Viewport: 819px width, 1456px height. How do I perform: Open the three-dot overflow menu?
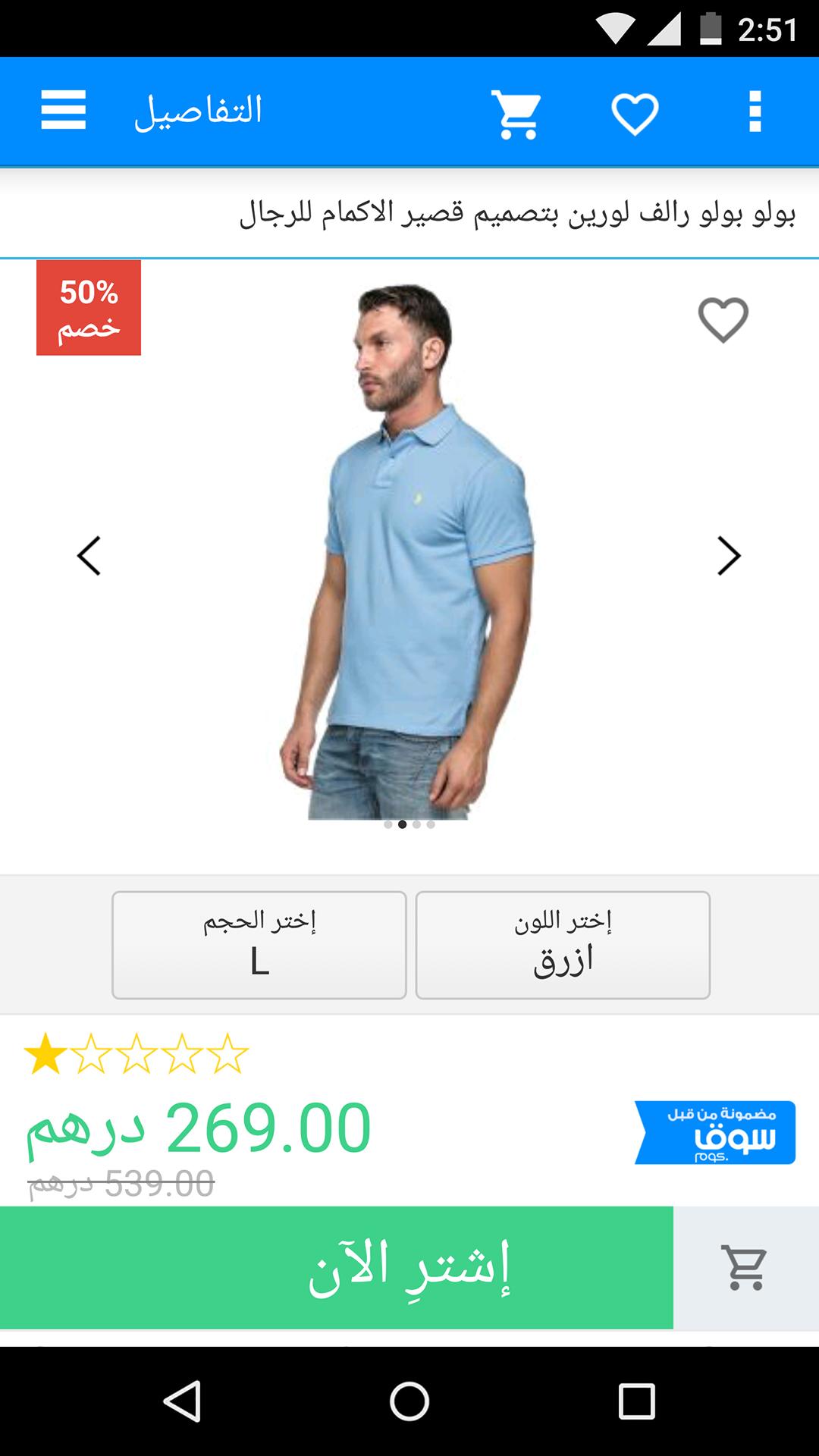click(x=755, y=111)
